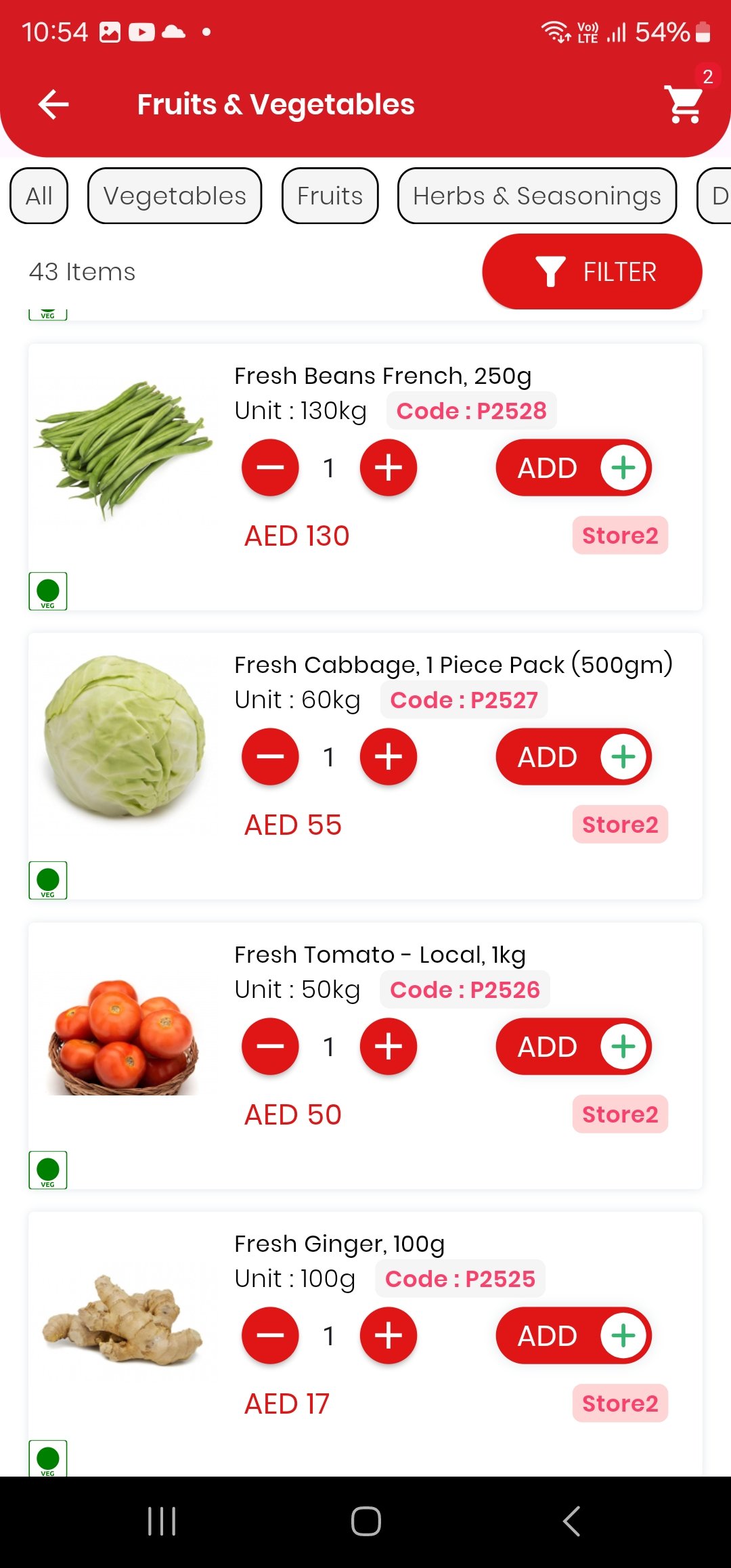Screen dimensions: 731x1568
Task: Add Fresh Beans French to cart
Action: [573, 468]
